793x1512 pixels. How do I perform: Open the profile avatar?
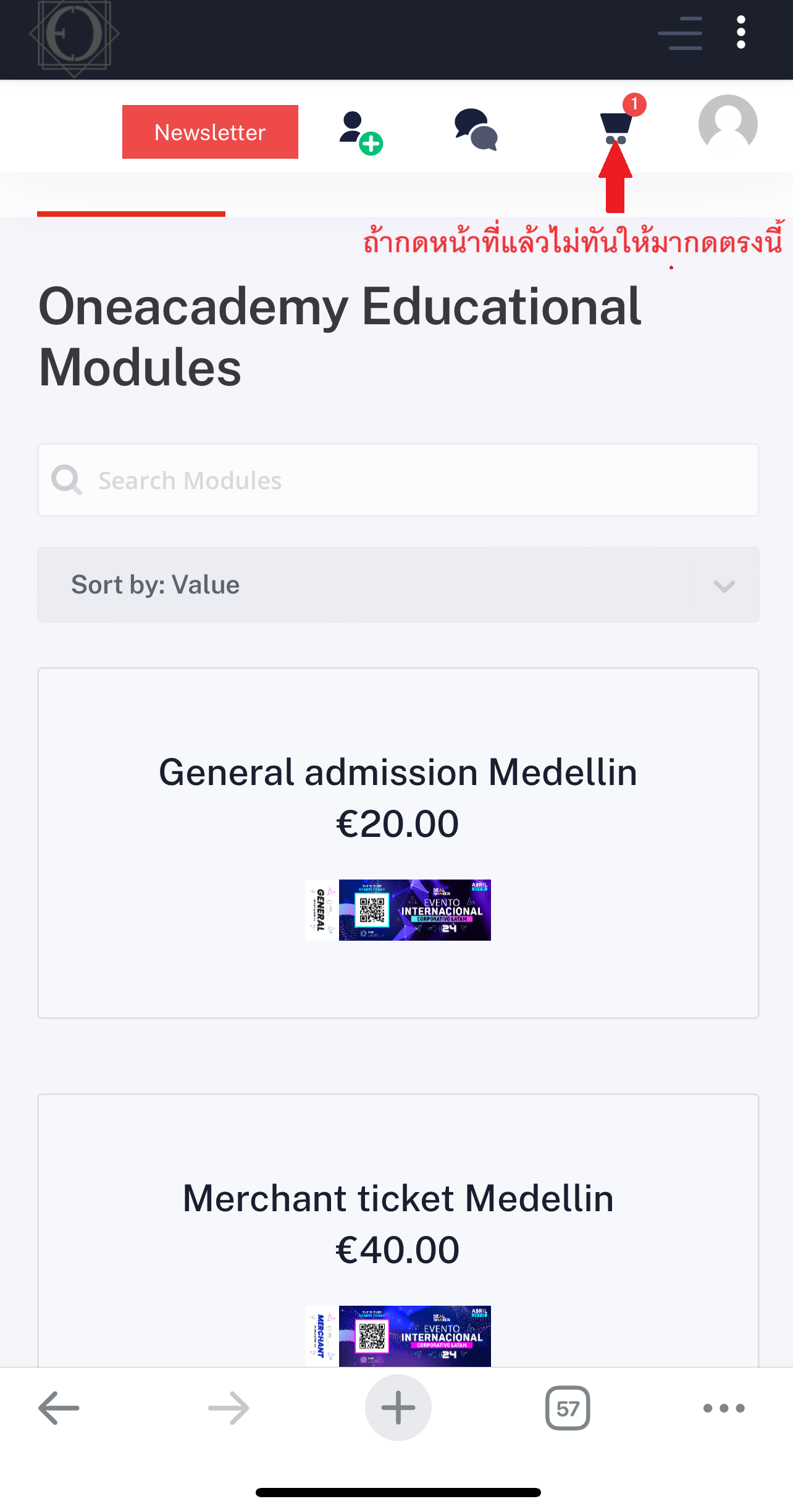tap(728, 123)
